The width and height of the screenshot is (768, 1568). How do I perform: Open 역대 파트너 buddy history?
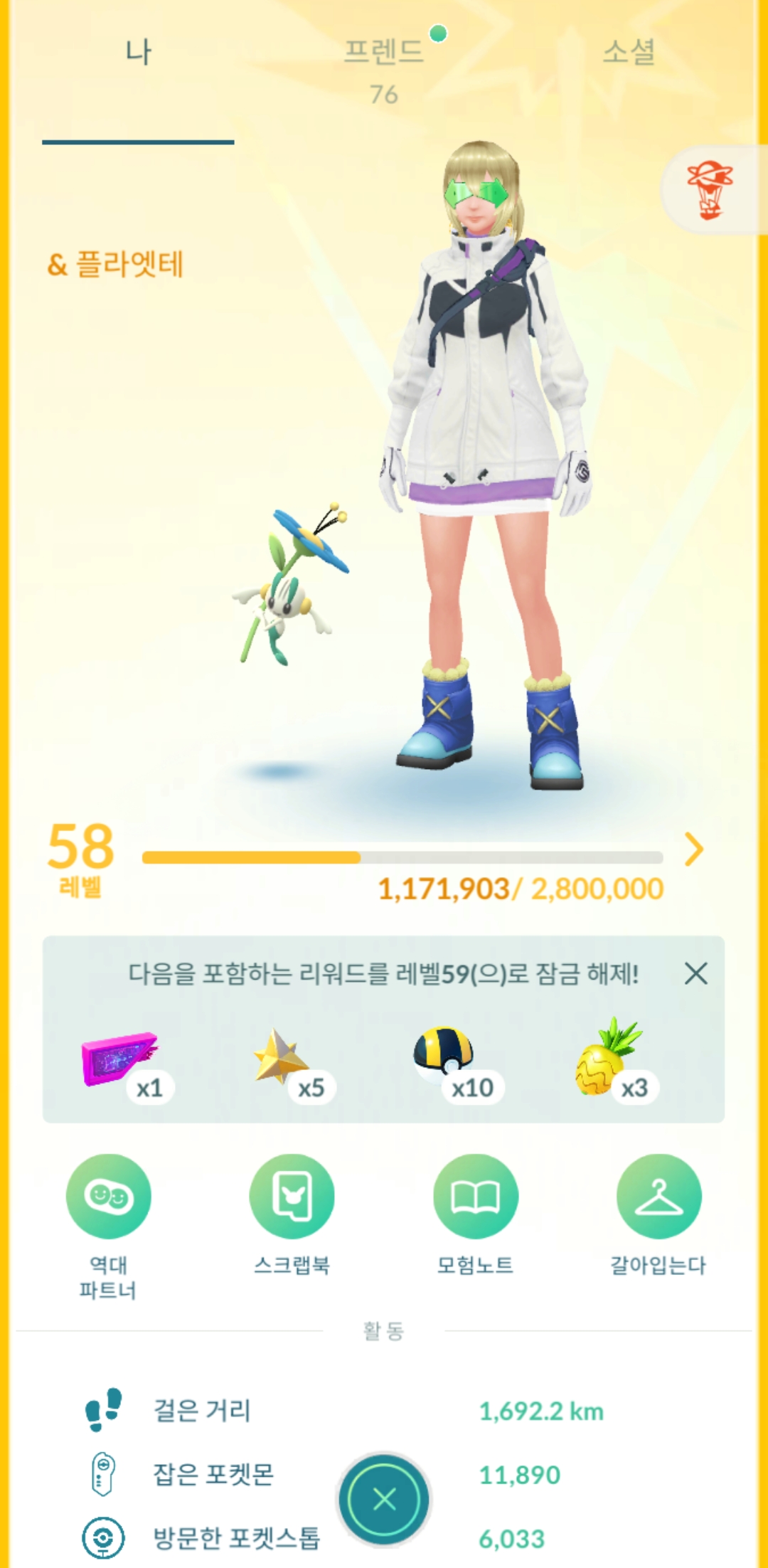108,1197
